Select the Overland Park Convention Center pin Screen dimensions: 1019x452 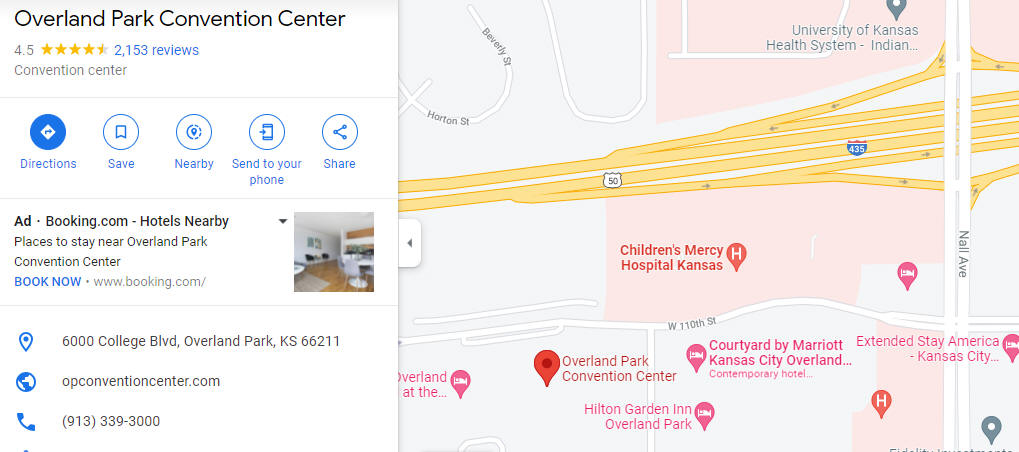(x=546, y=366)
